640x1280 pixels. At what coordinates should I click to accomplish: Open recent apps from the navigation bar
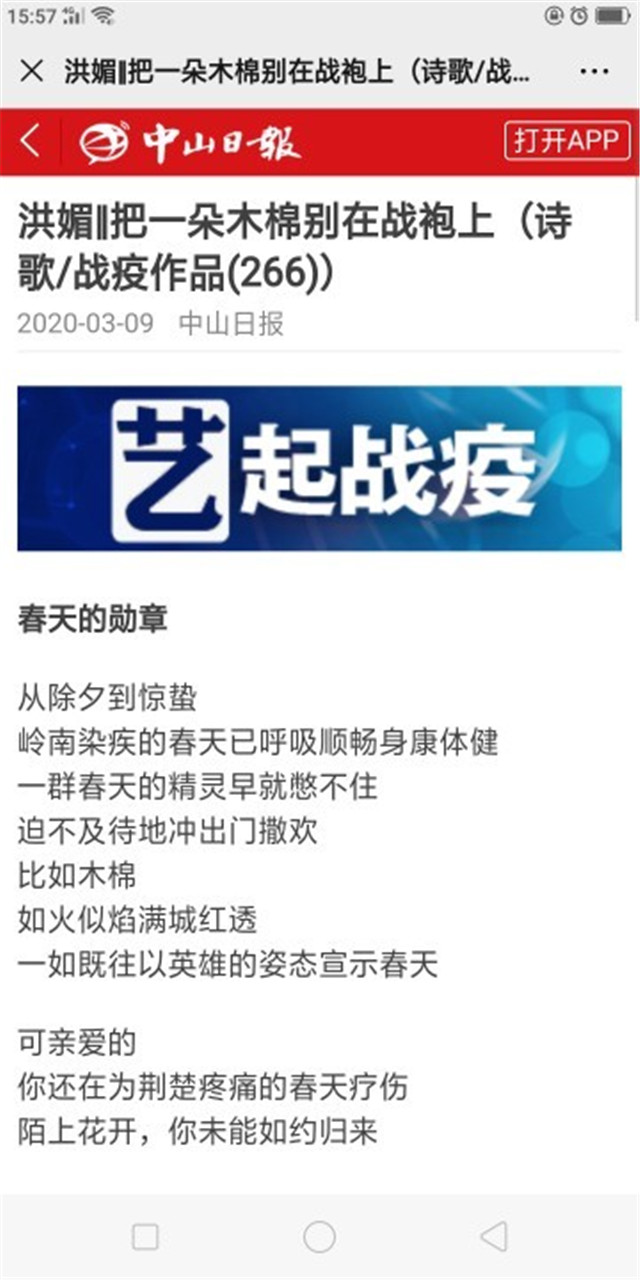click(145, 1237)
